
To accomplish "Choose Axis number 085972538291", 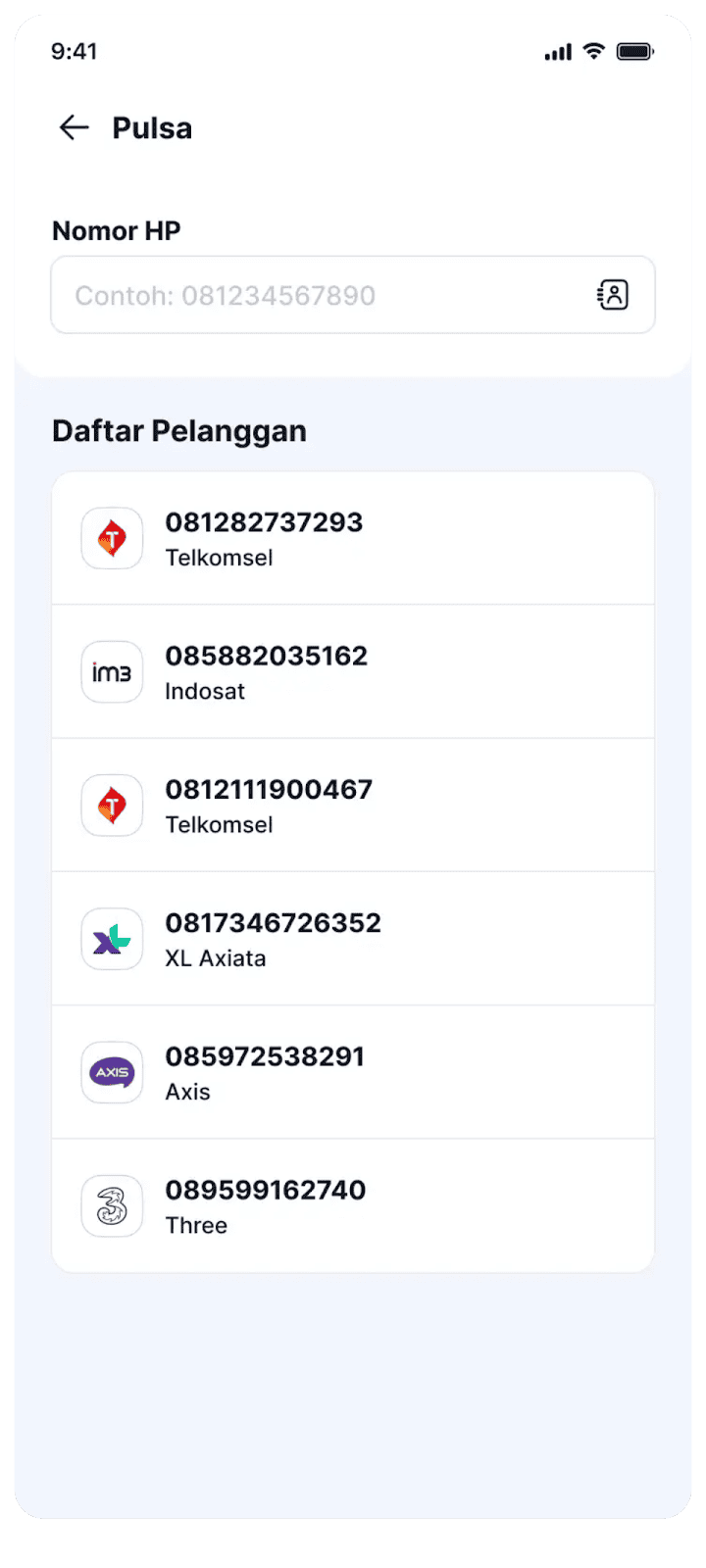I will coord(353,1072).
